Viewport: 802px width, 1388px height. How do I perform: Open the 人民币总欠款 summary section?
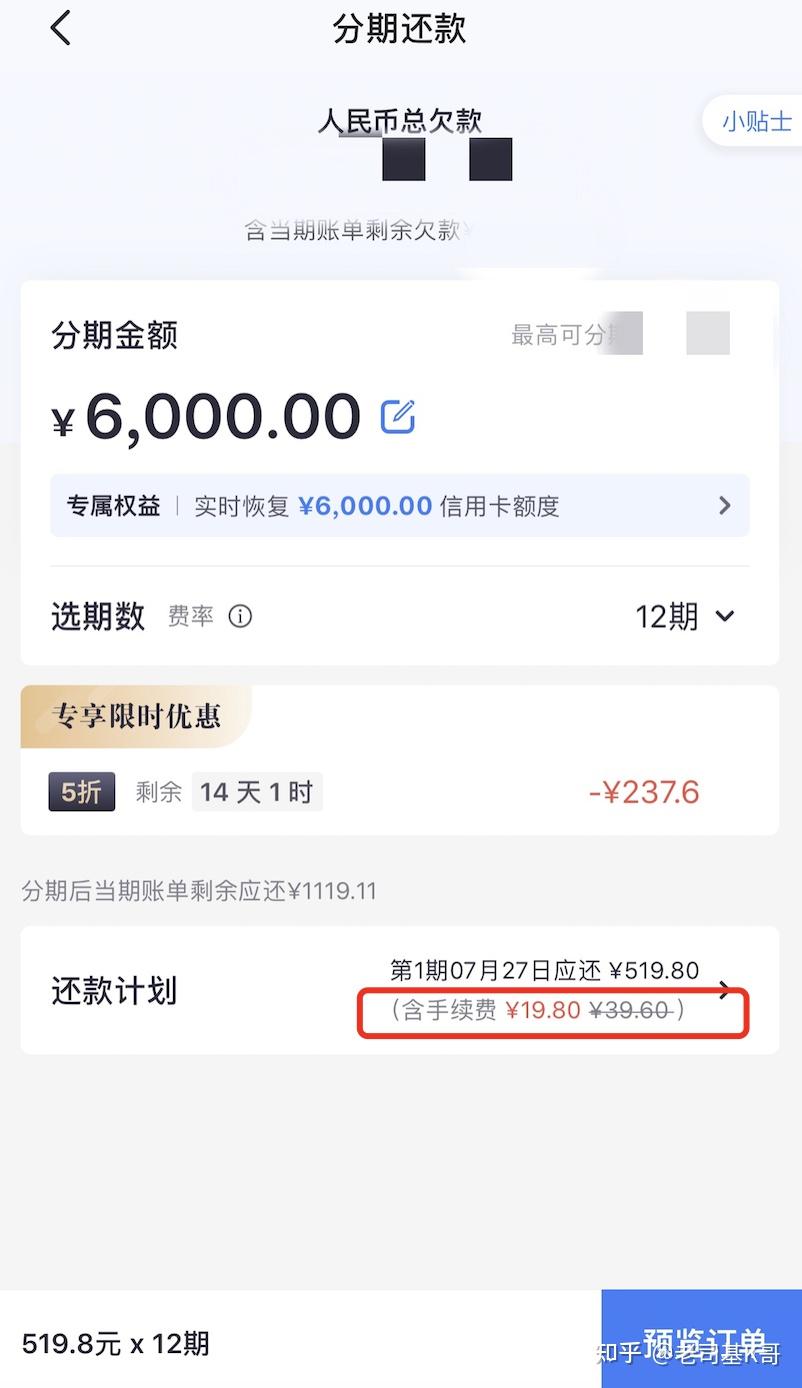(x=401, y=121)
